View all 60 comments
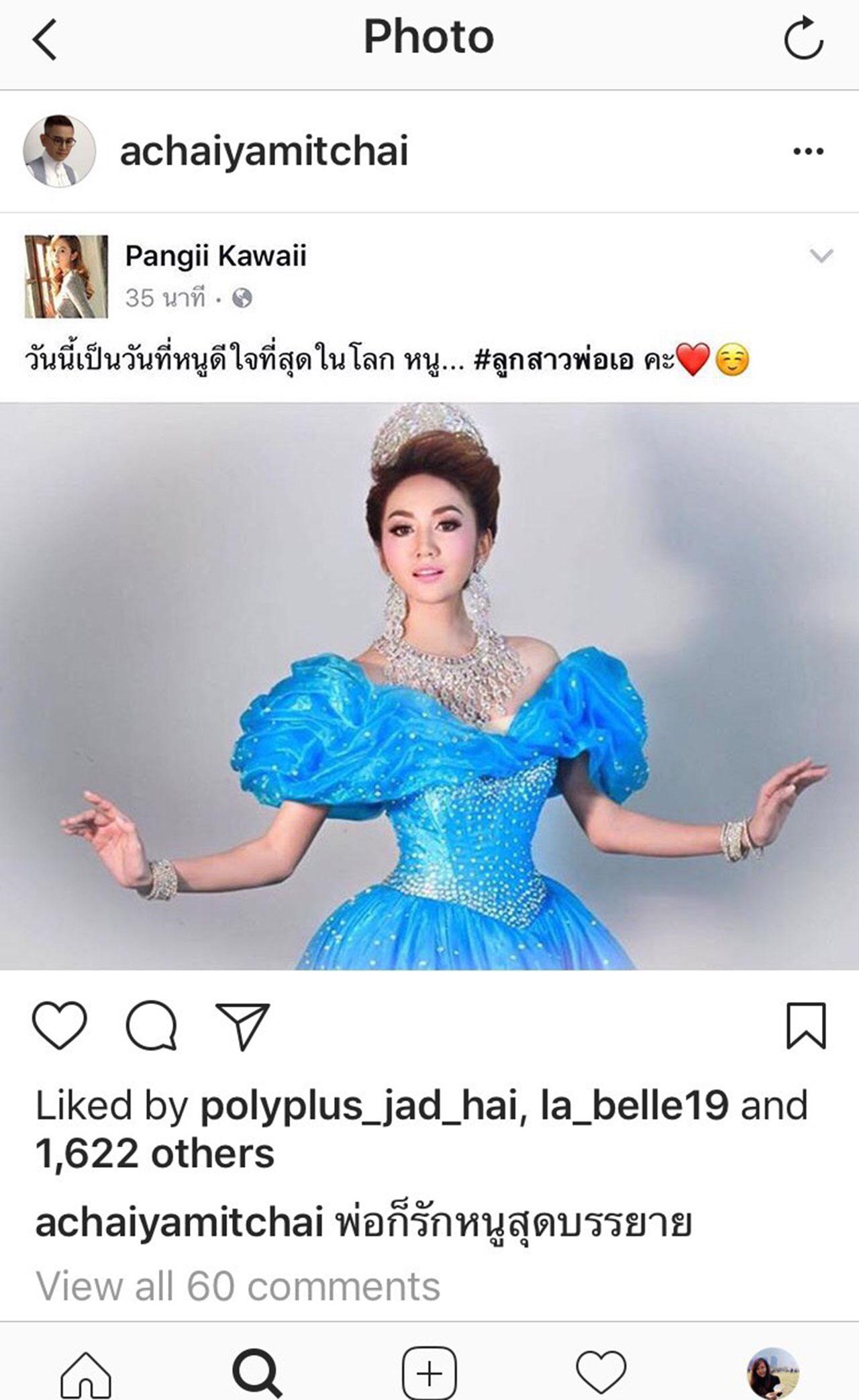The height and width of the screenshot is (1400, 859). (x=238, y=1286)
